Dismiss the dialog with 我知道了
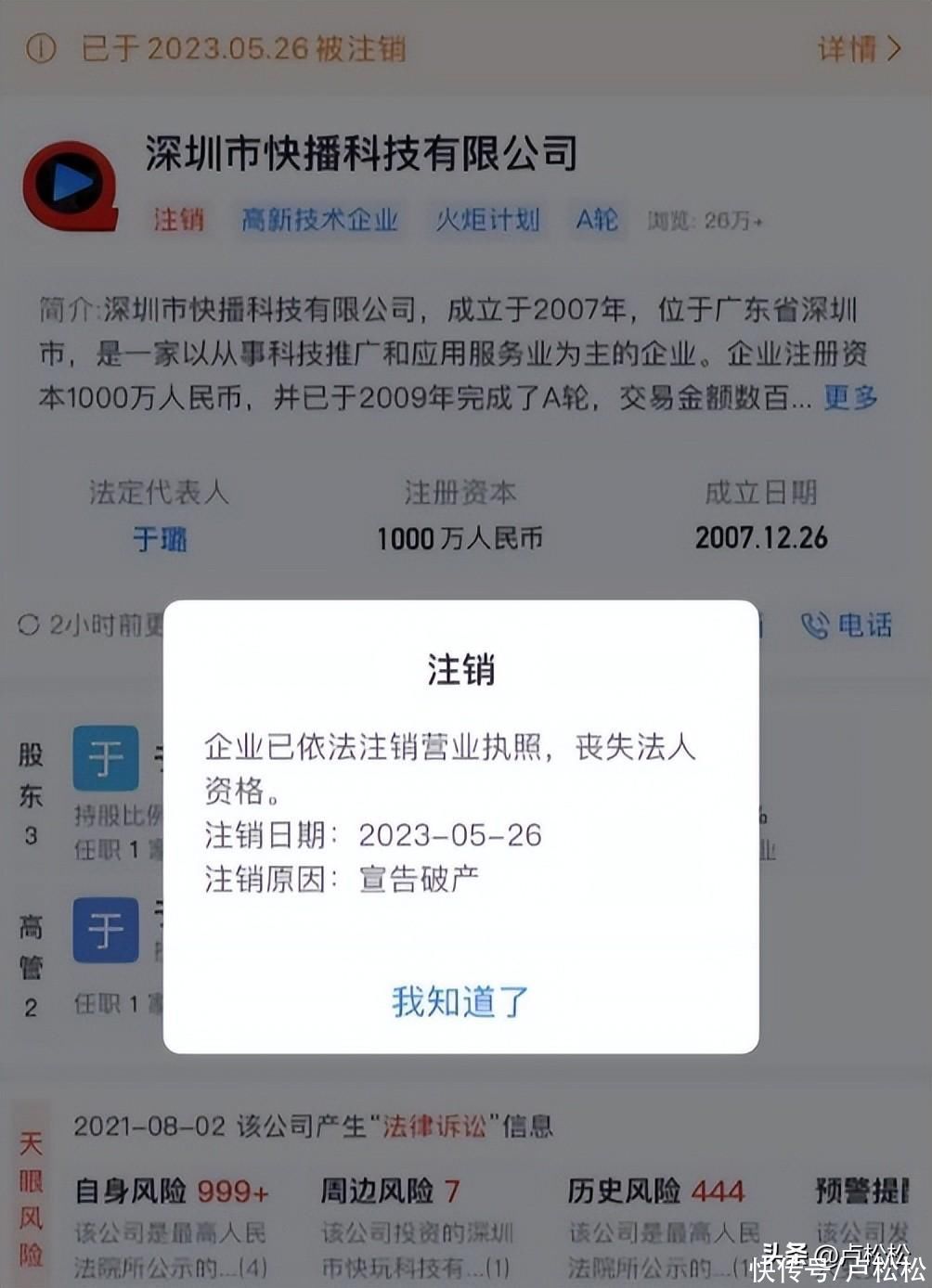 point(460,1001)
